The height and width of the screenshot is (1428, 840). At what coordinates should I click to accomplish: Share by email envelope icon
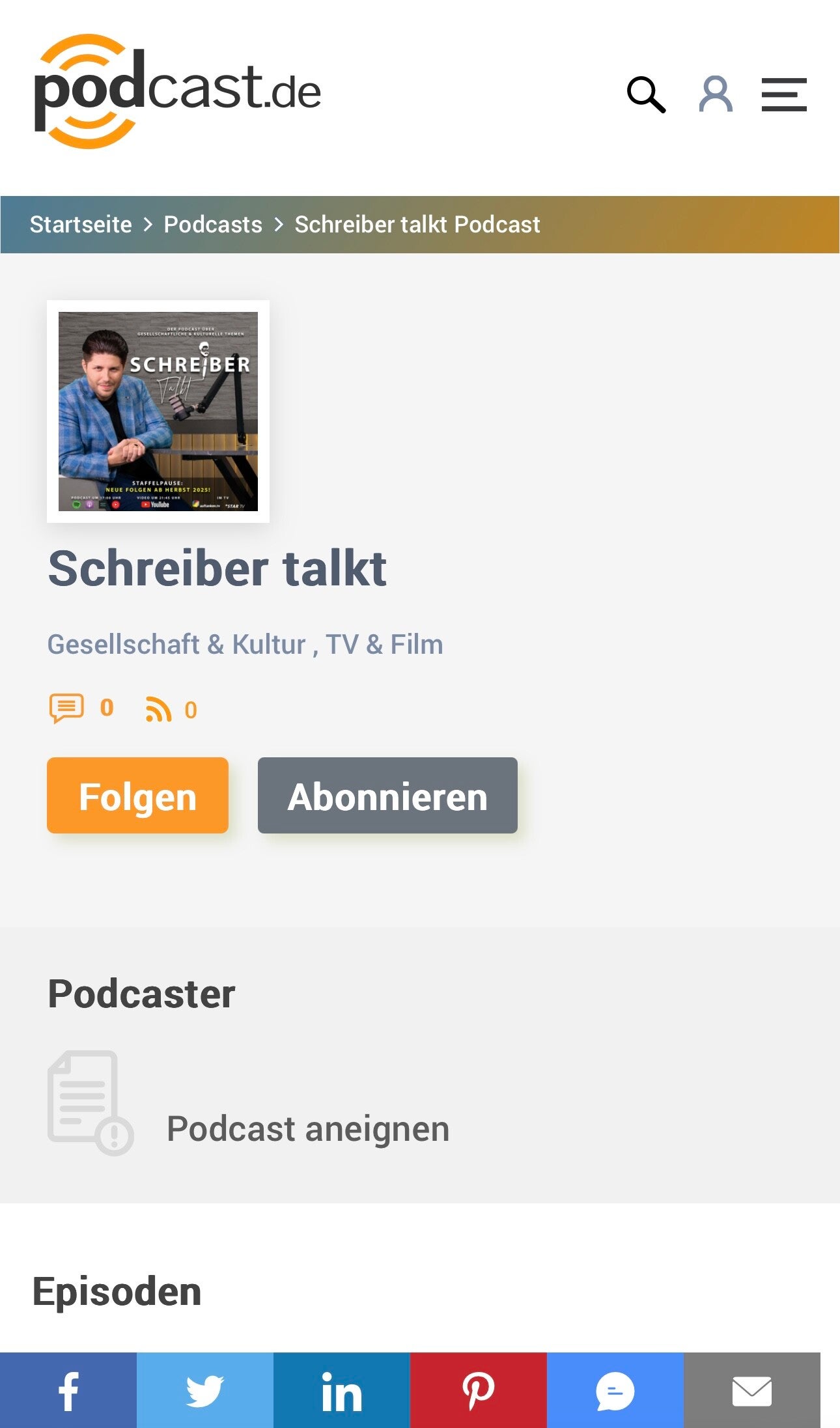point(752,1391)
